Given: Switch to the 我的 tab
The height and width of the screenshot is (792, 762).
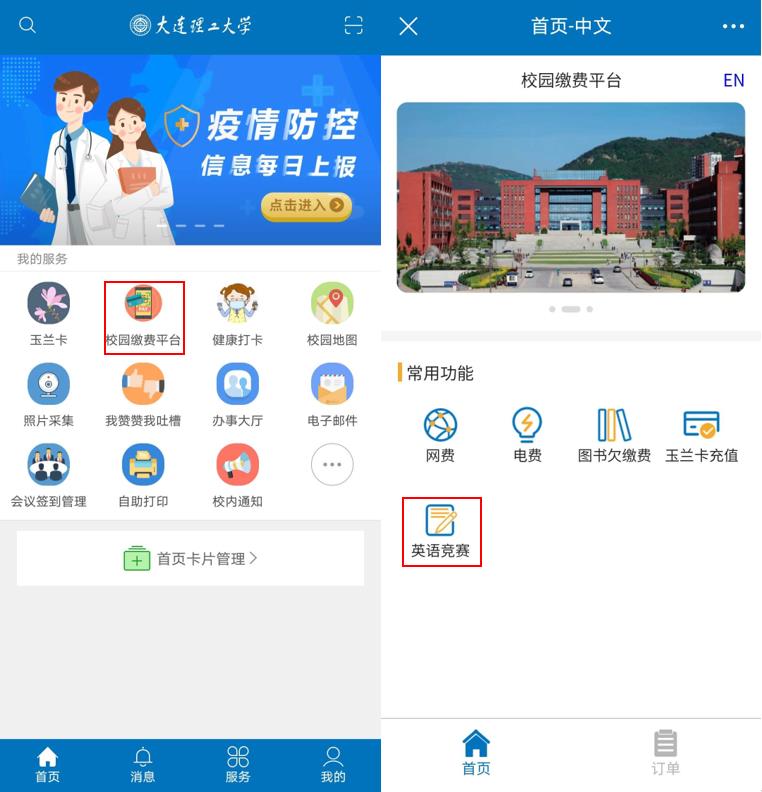Looking at the screenshot, I should [333, 765].
